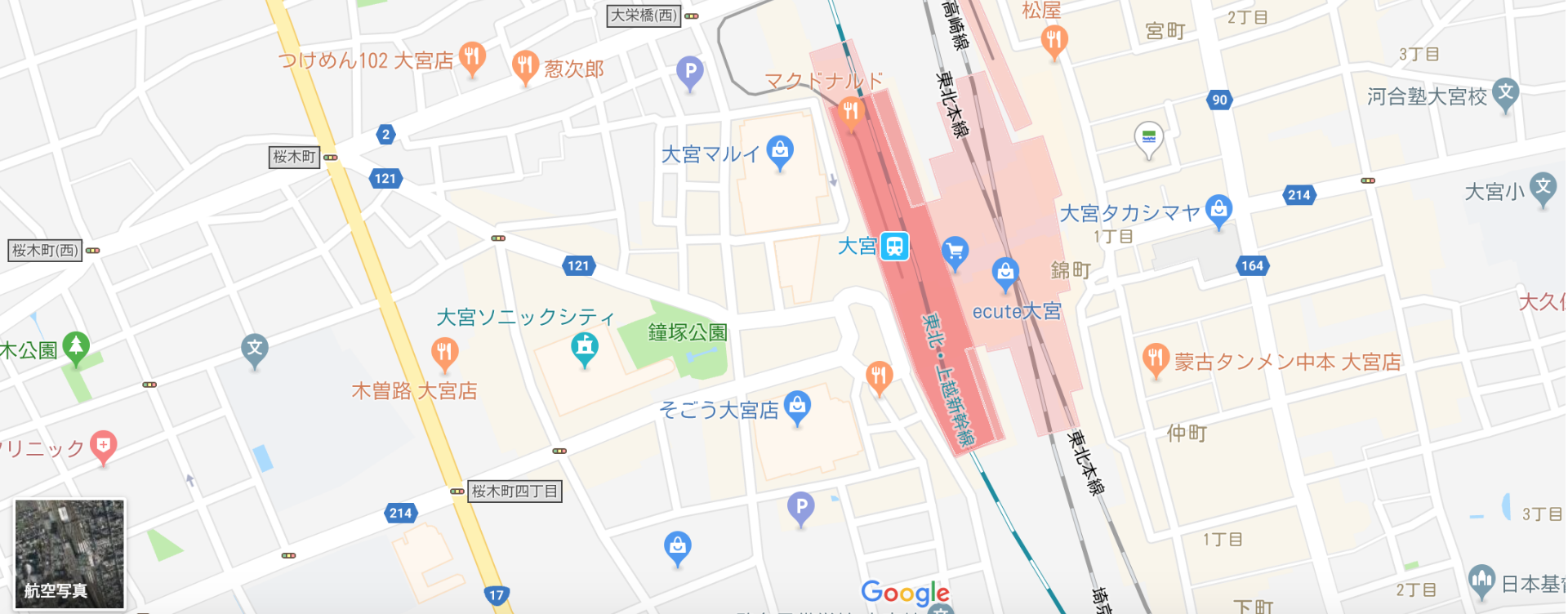View the マクドナルド restaurant pin

(x=851, y=112)
